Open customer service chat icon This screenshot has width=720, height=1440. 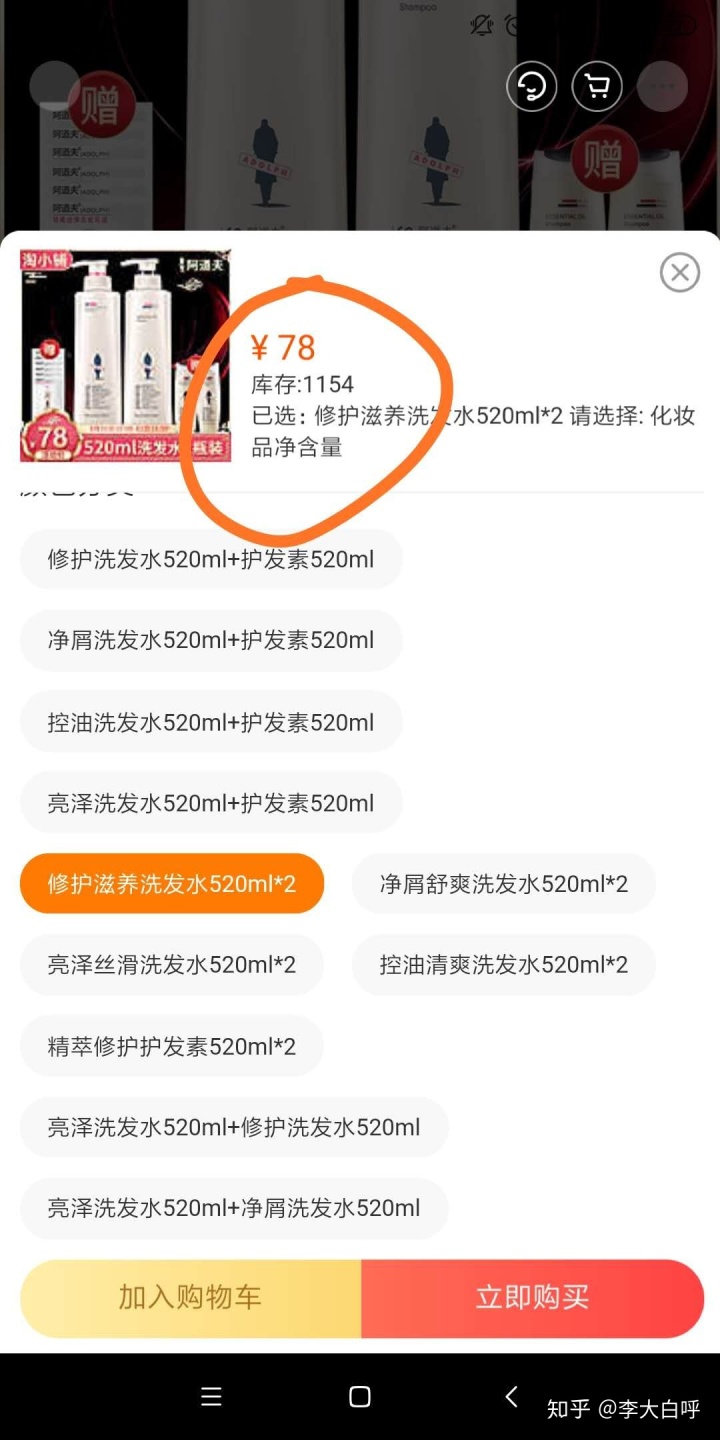click(531, 86)
